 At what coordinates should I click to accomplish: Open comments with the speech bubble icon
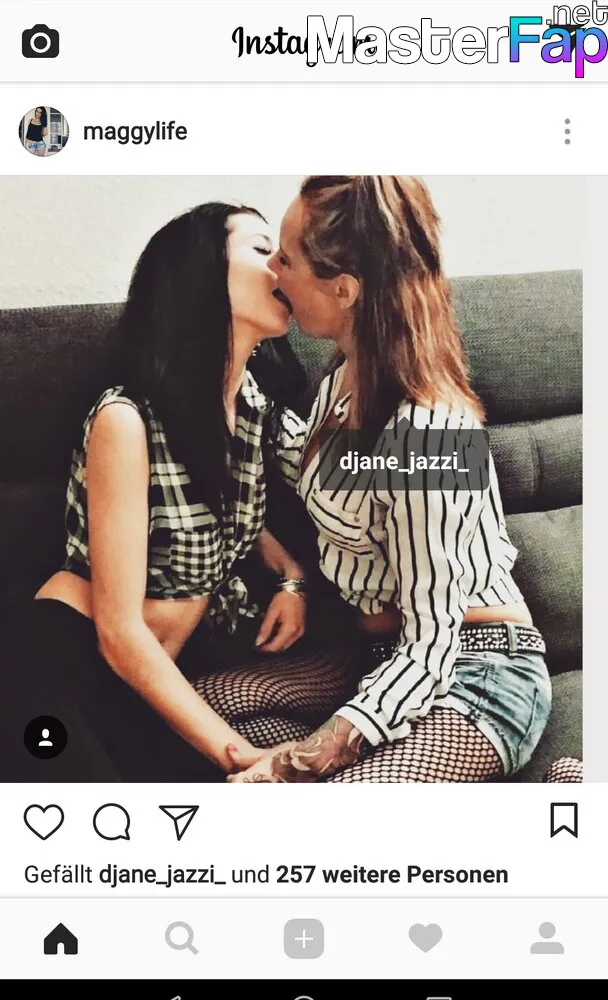112,821
